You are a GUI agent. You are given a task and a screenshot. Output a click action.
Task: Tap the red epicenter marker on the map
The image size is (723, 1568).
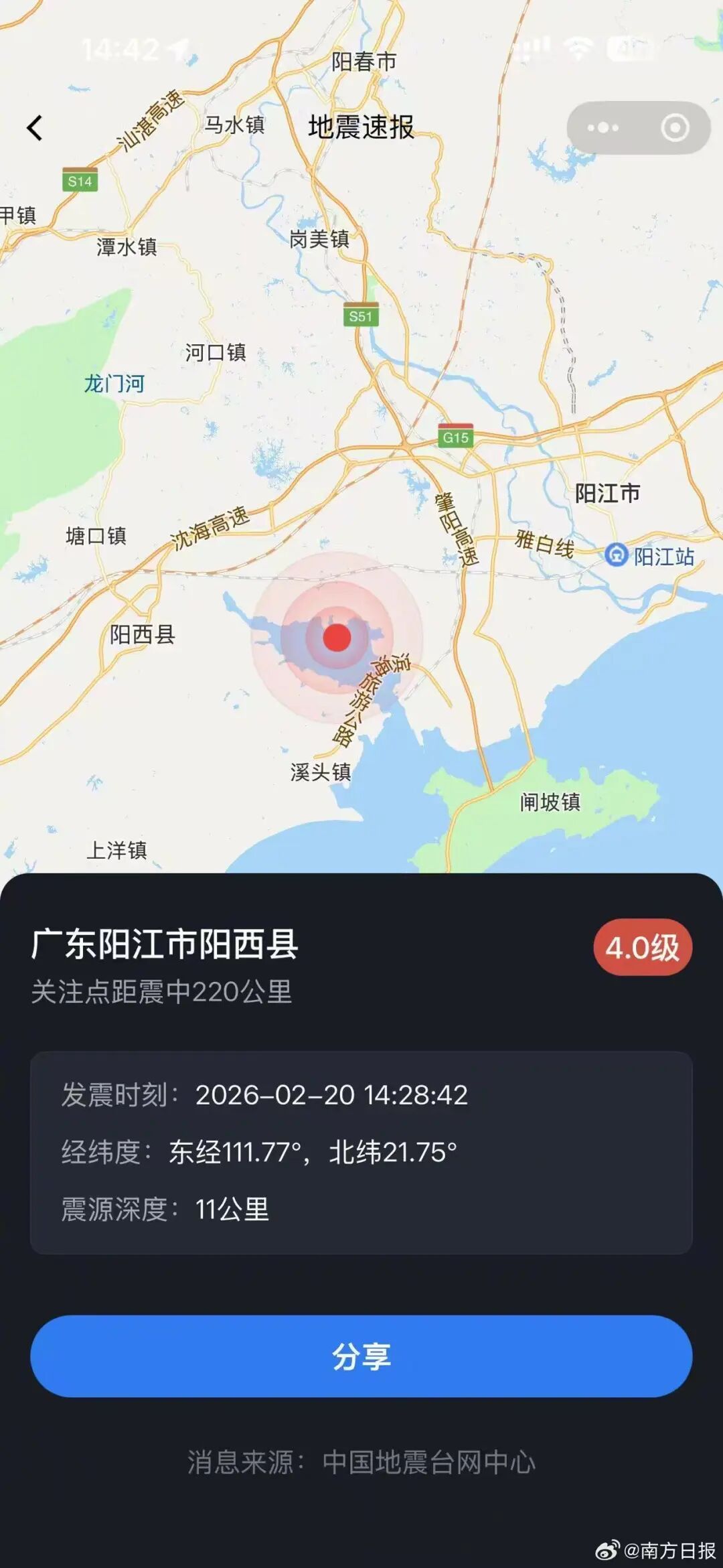click(336, 640)
